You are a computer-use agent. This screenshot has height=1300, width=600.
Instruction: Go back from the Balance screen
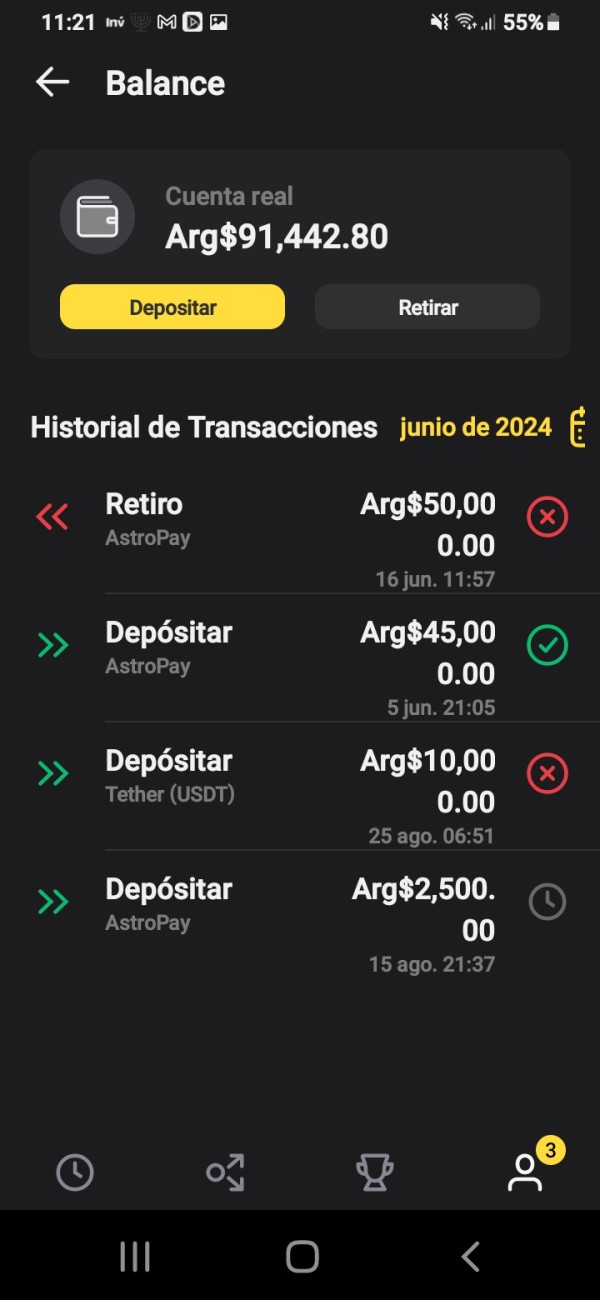[x=52, y=83]
